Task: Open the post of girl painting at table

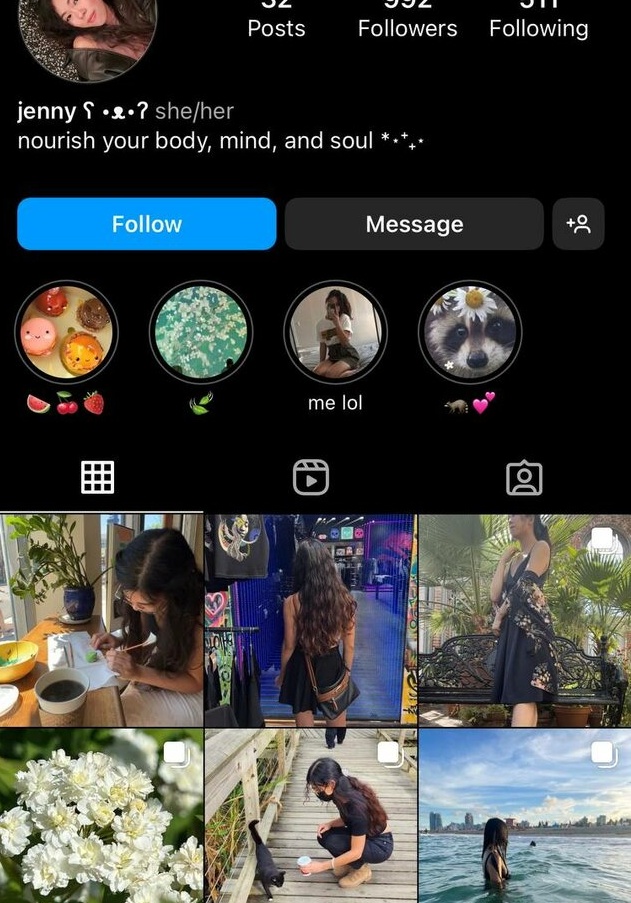Action: (102, 620)
